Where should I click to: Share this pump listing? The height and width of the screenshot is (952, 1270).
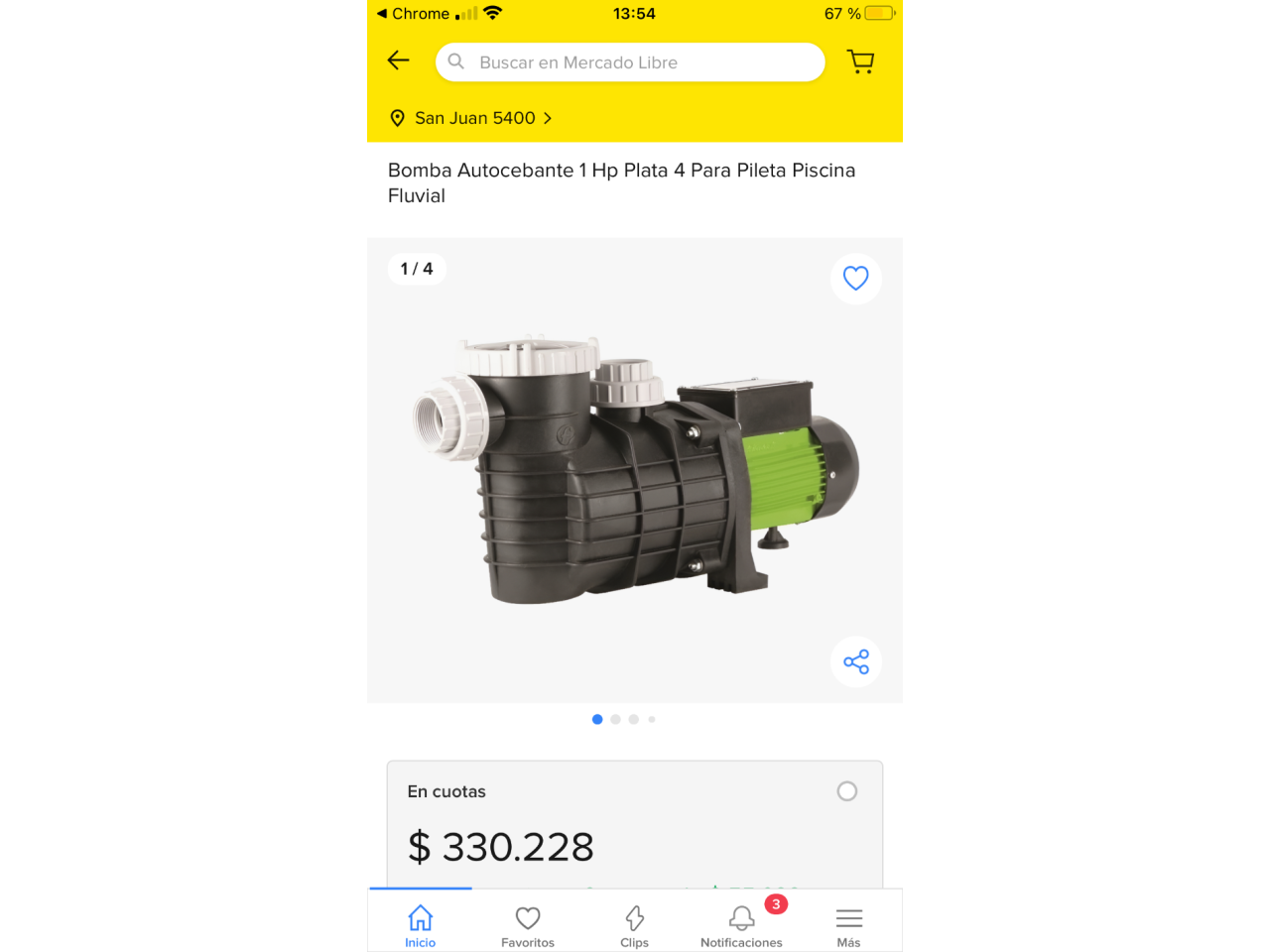pos(855,661)
